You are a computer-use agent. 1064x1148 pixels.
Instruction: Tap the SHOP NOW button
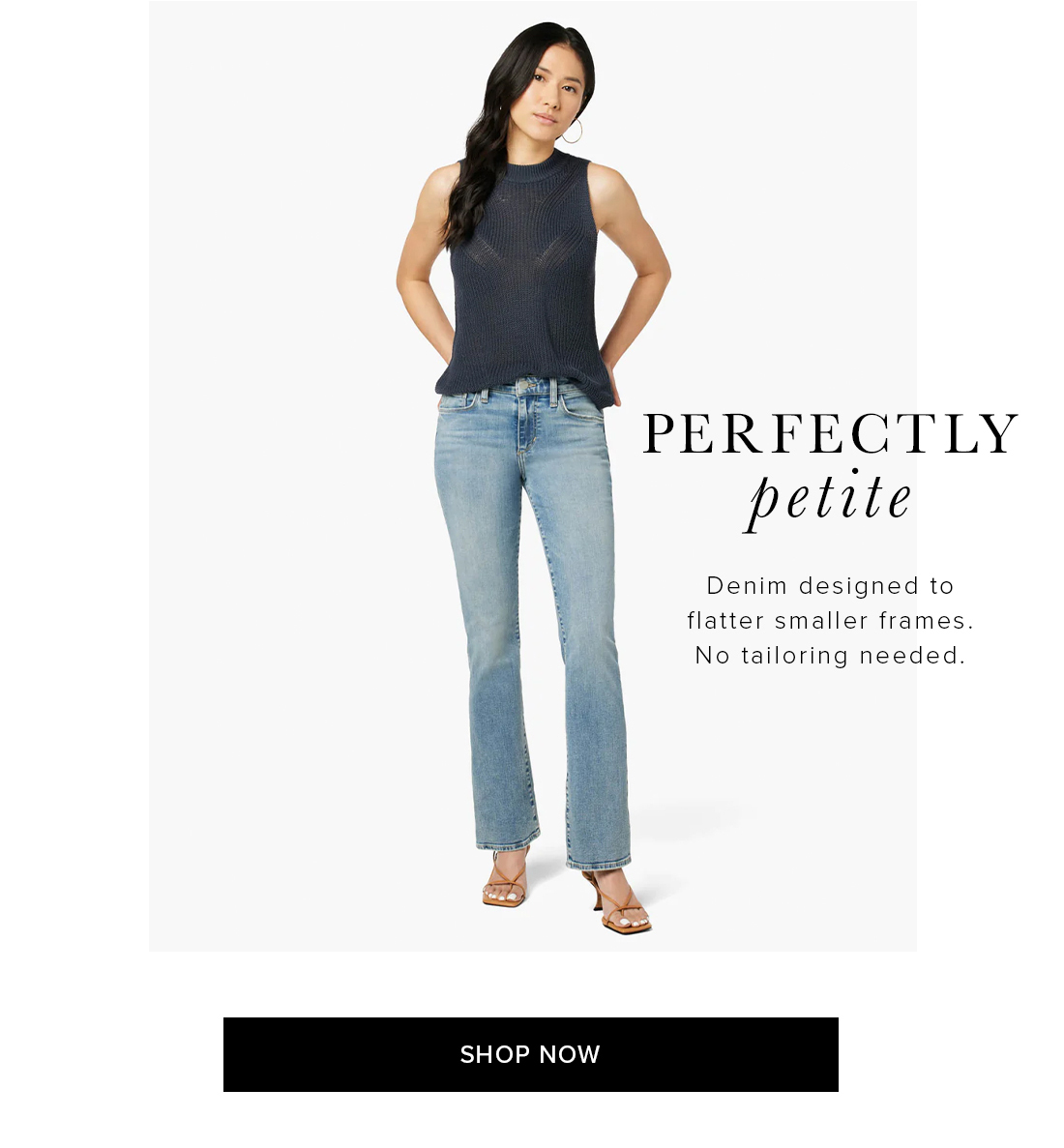click(530, 1054)
